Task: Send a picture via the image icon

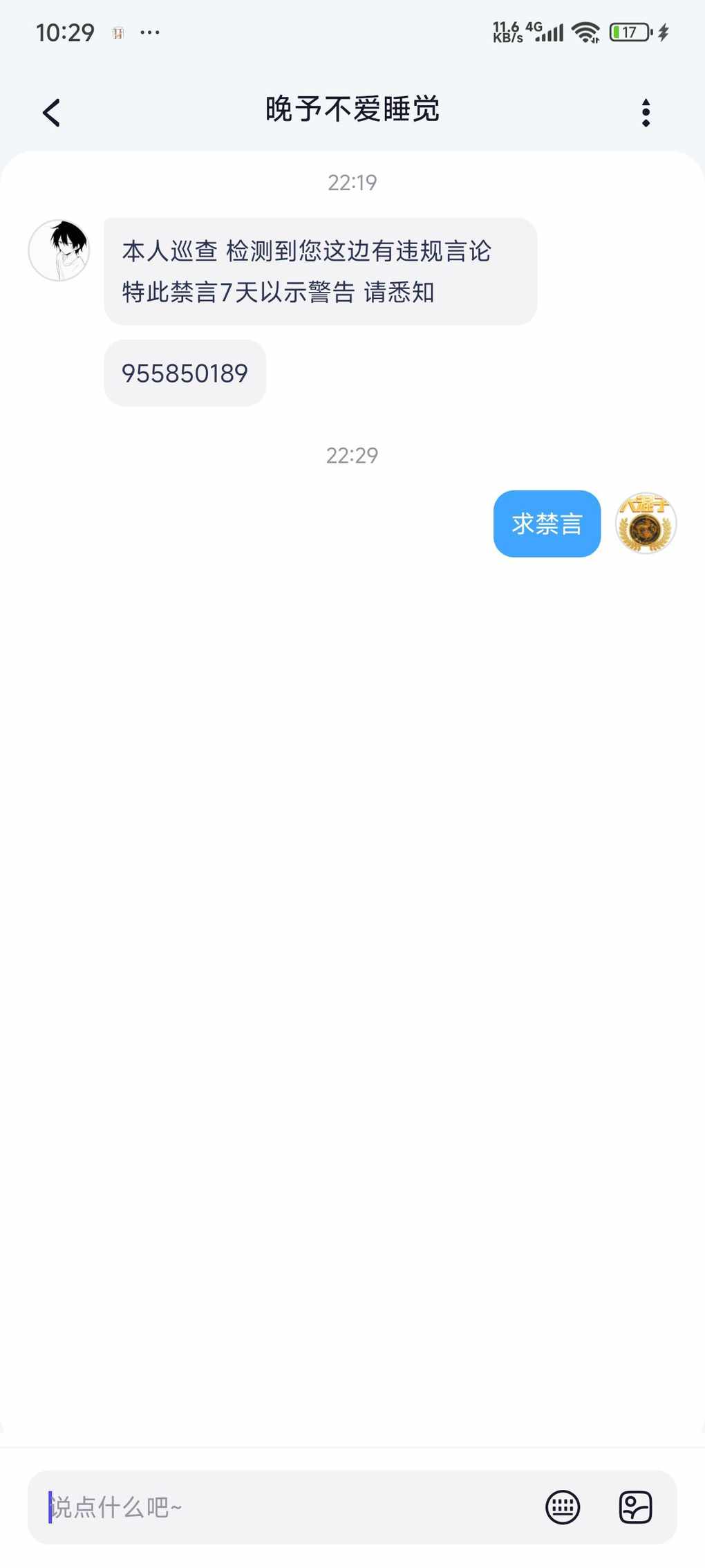Action: coord(635,1507)
